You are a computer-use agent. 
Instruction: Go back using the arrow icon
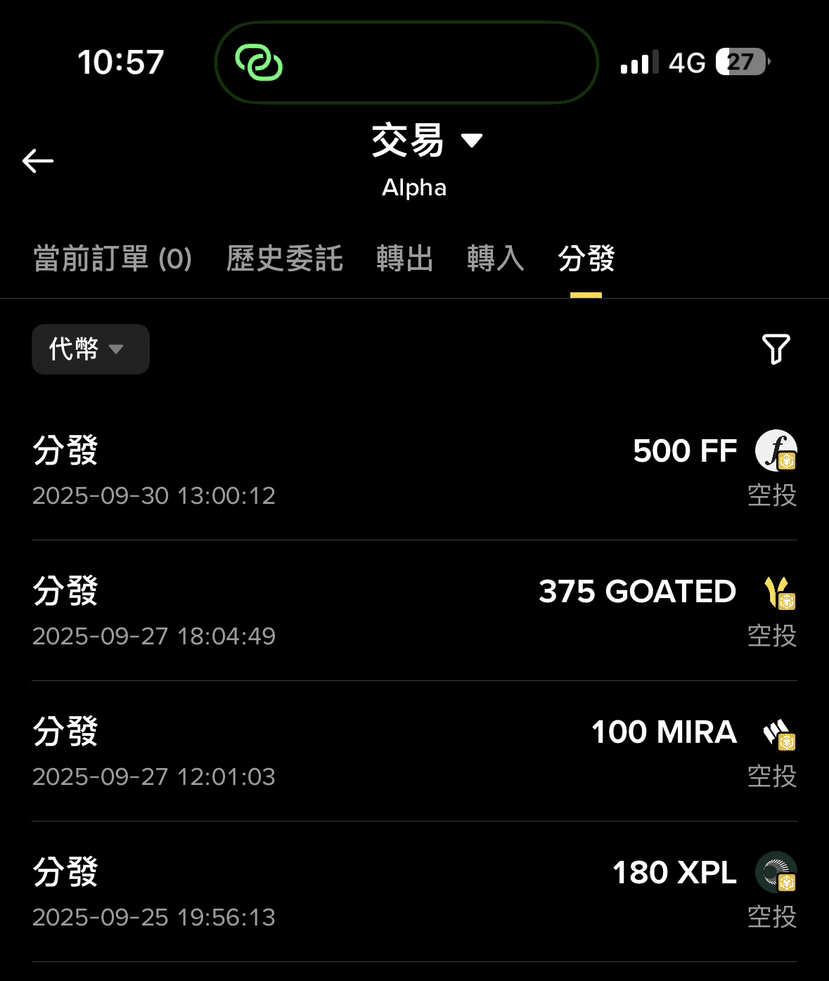(38, 161)
